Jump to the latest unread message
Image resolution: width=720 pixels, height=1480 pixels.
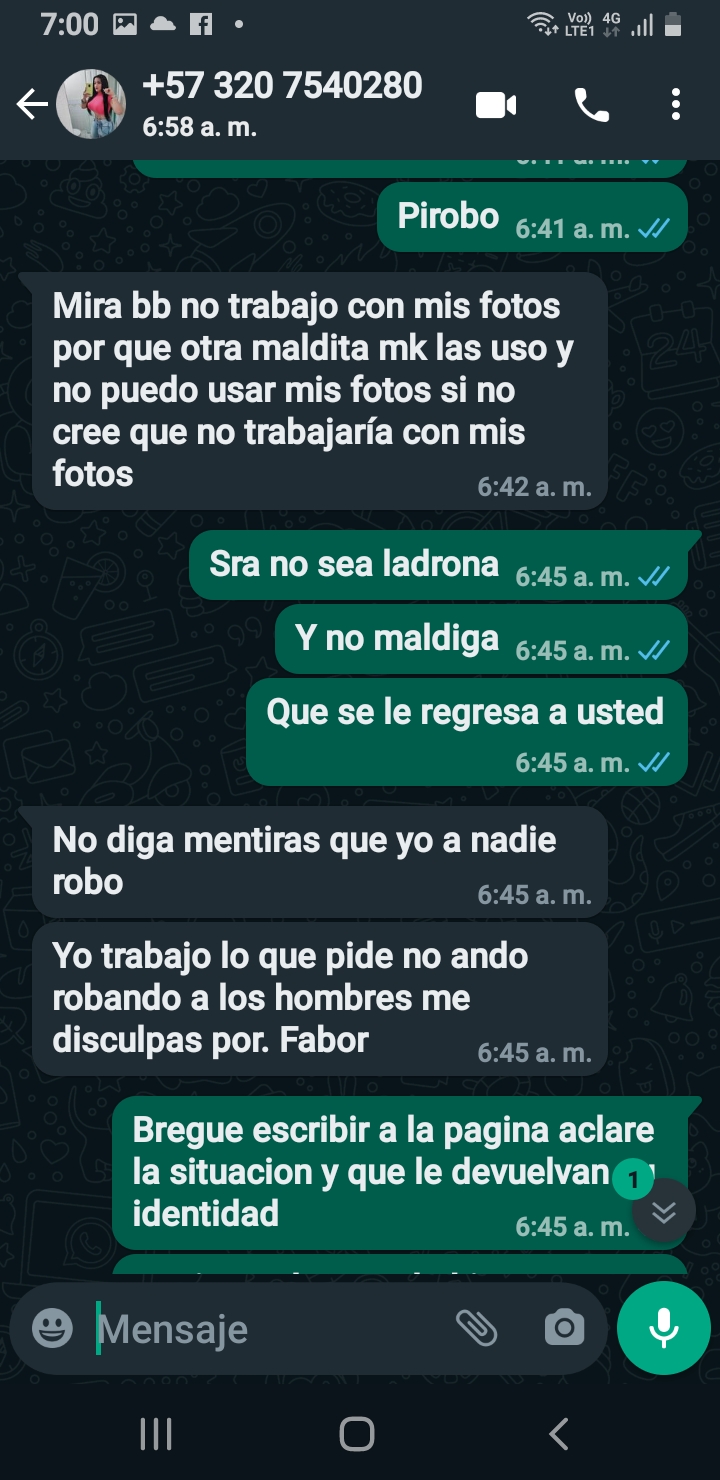click(663, 1211)
